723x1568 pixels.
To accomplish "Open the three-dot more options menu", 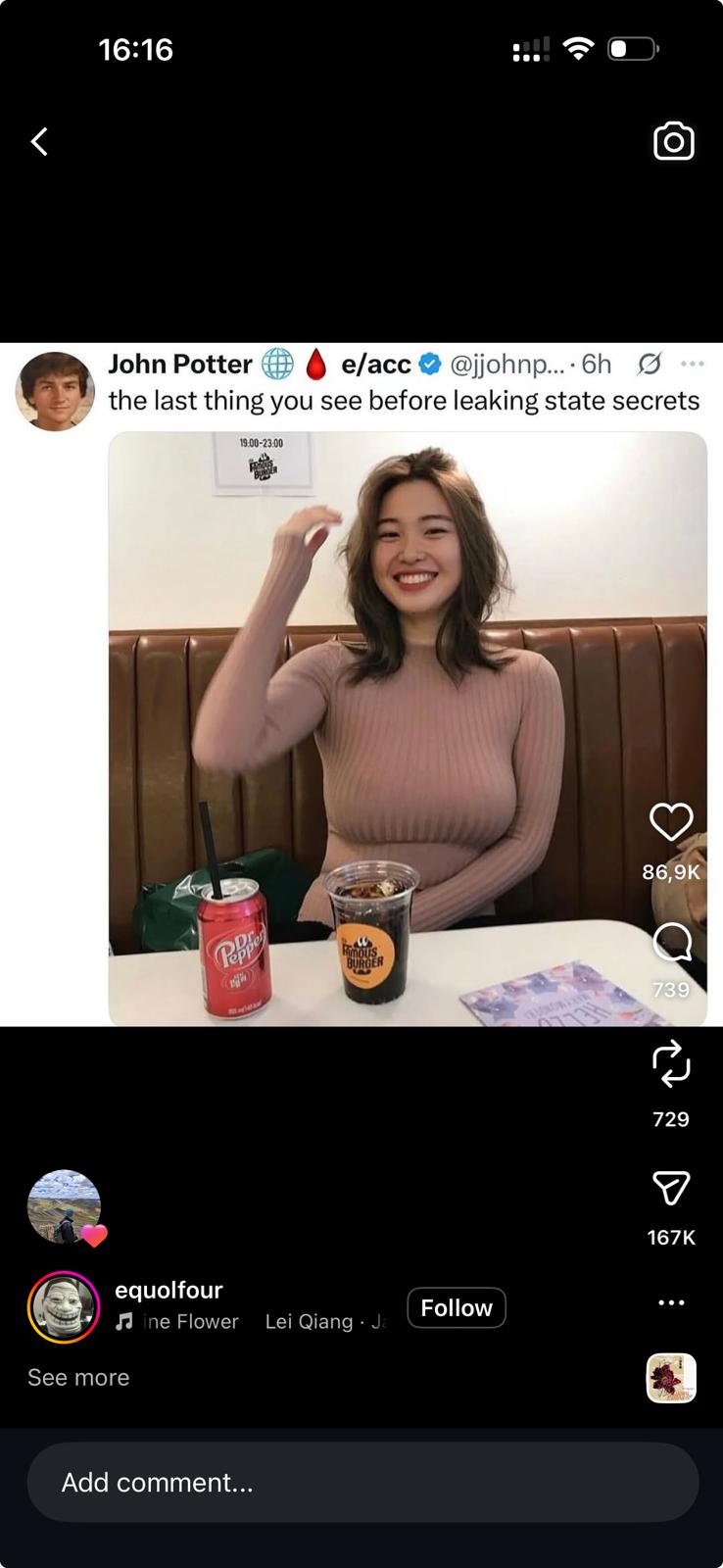I will pyautogui.click(x=672, y=1302).
